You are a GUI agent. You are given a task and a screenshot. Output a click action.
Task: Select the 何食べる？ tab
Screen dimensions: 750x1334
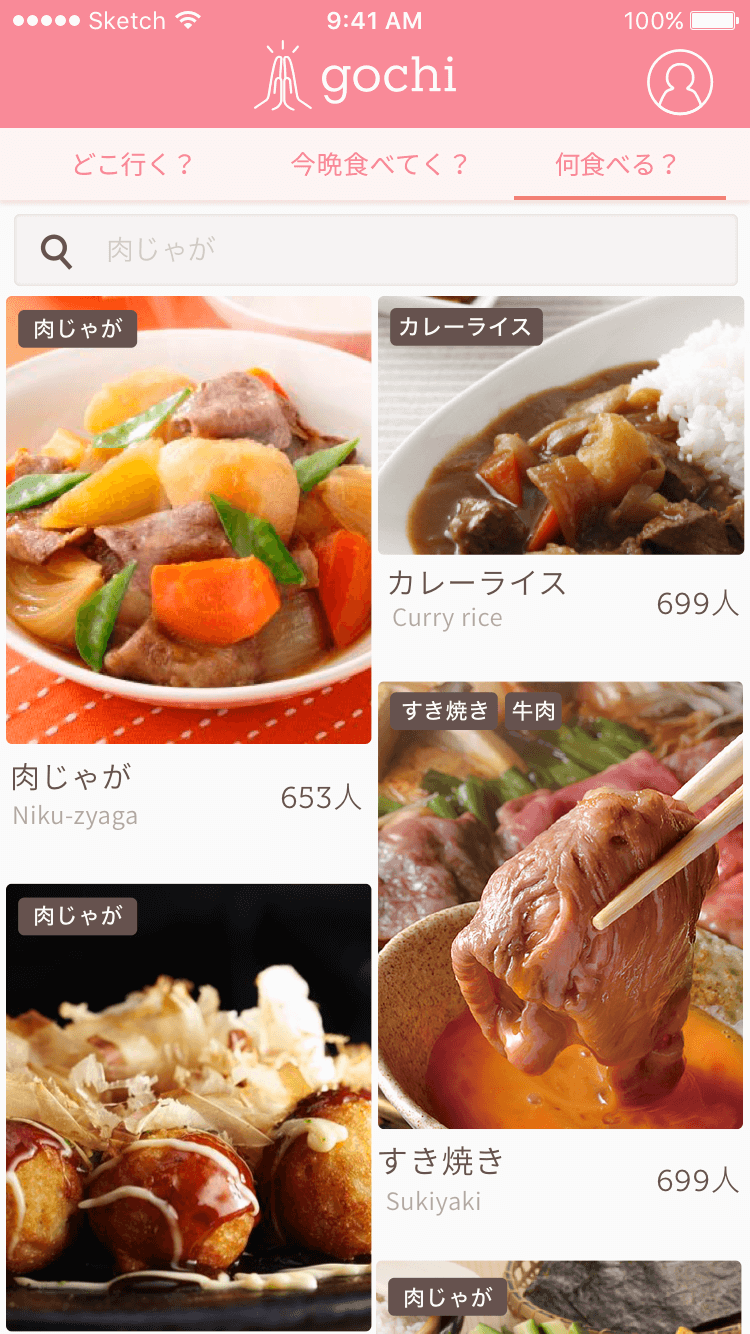coord(618,164)
